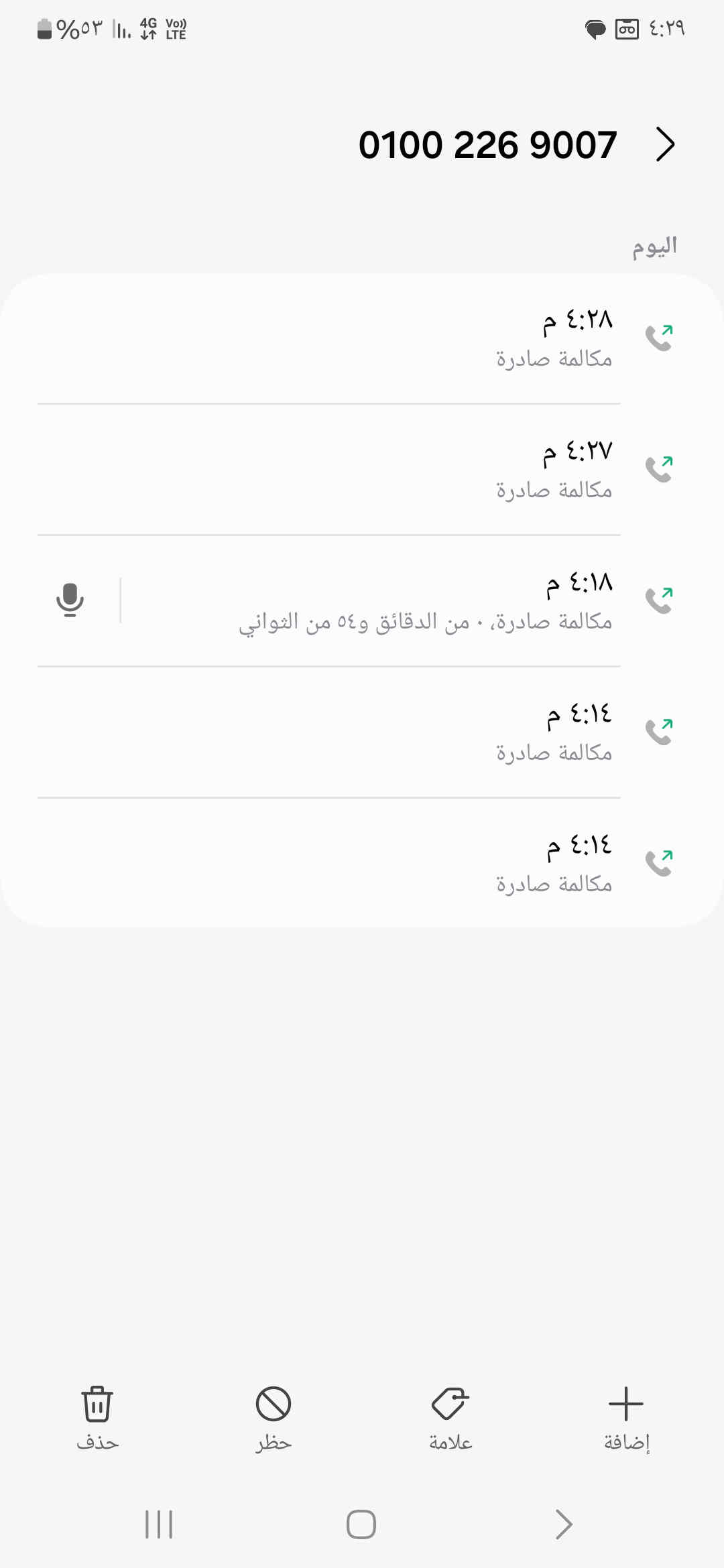
Task: Open recent apps from the navigation bar
Action: [x=159, y=1524]
